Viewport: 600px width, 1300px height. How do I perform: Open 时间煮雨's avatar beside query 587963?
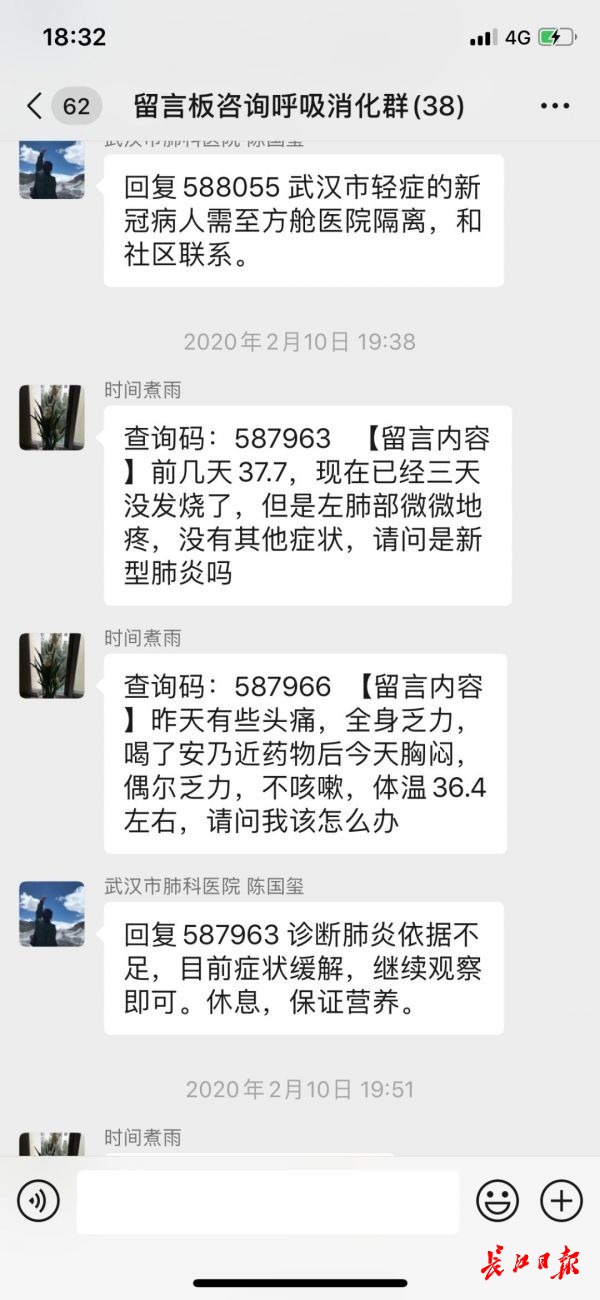(x=52, y=416)
